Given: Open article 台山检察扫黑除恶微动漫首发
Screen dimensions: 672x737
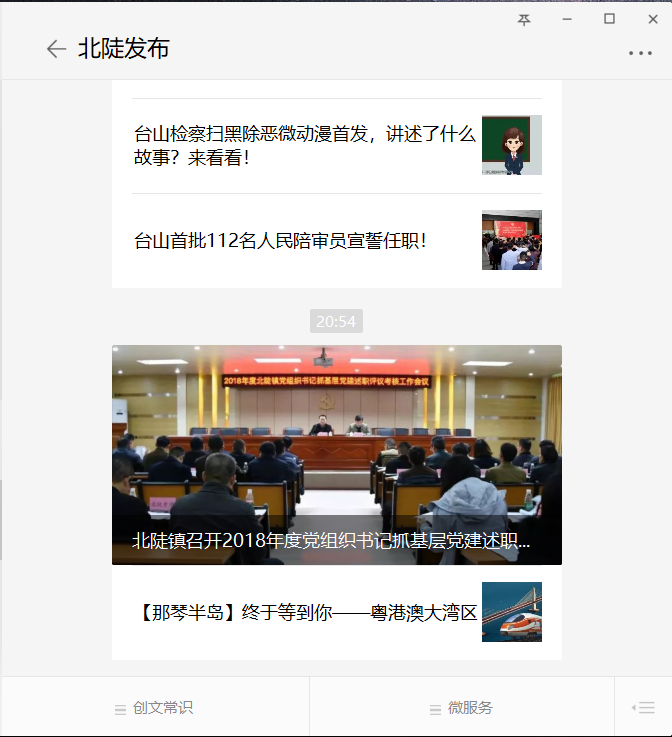Looking at the screenshot, I should [x=305, y=146].
